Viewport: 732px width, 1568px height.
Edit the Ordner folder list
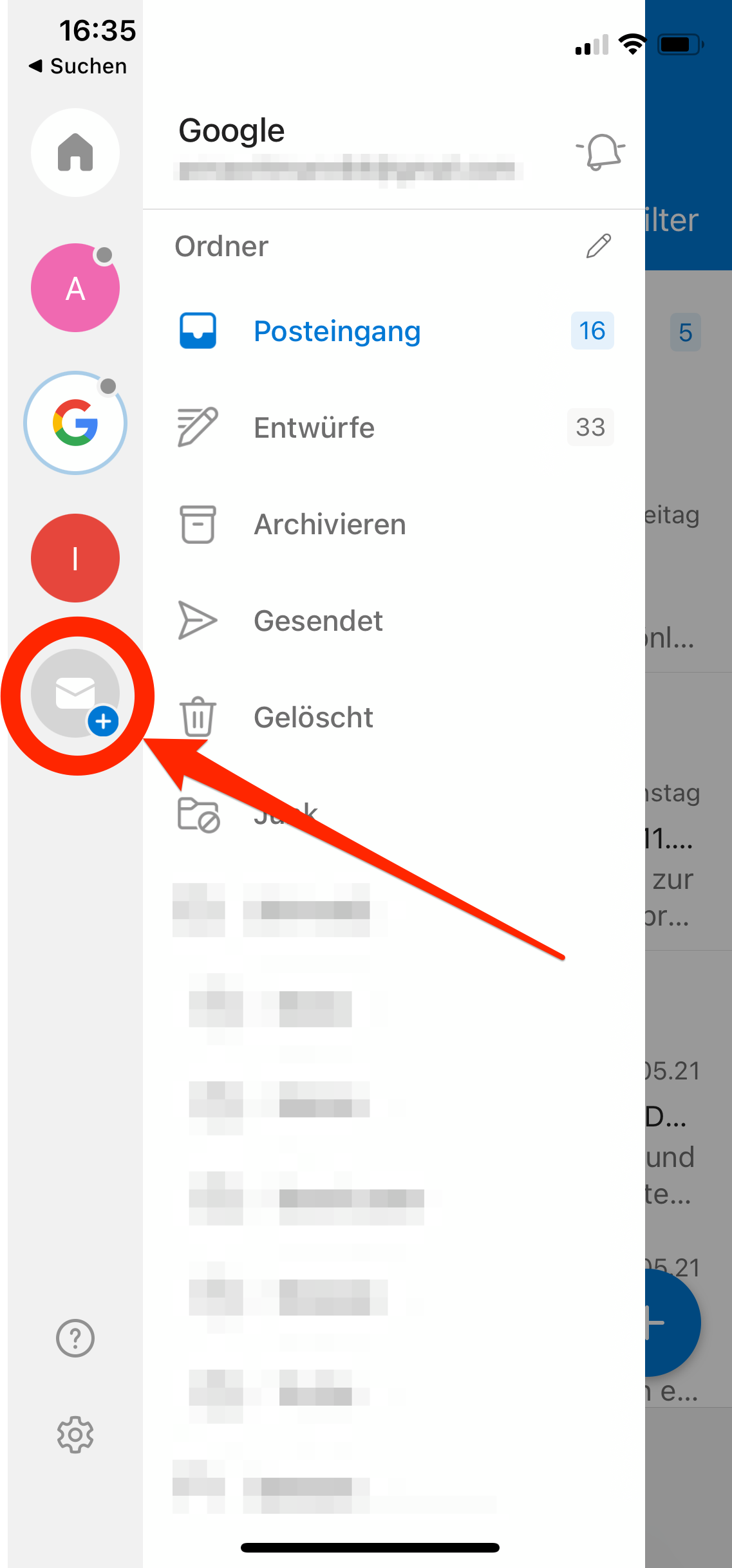[598, 246]
